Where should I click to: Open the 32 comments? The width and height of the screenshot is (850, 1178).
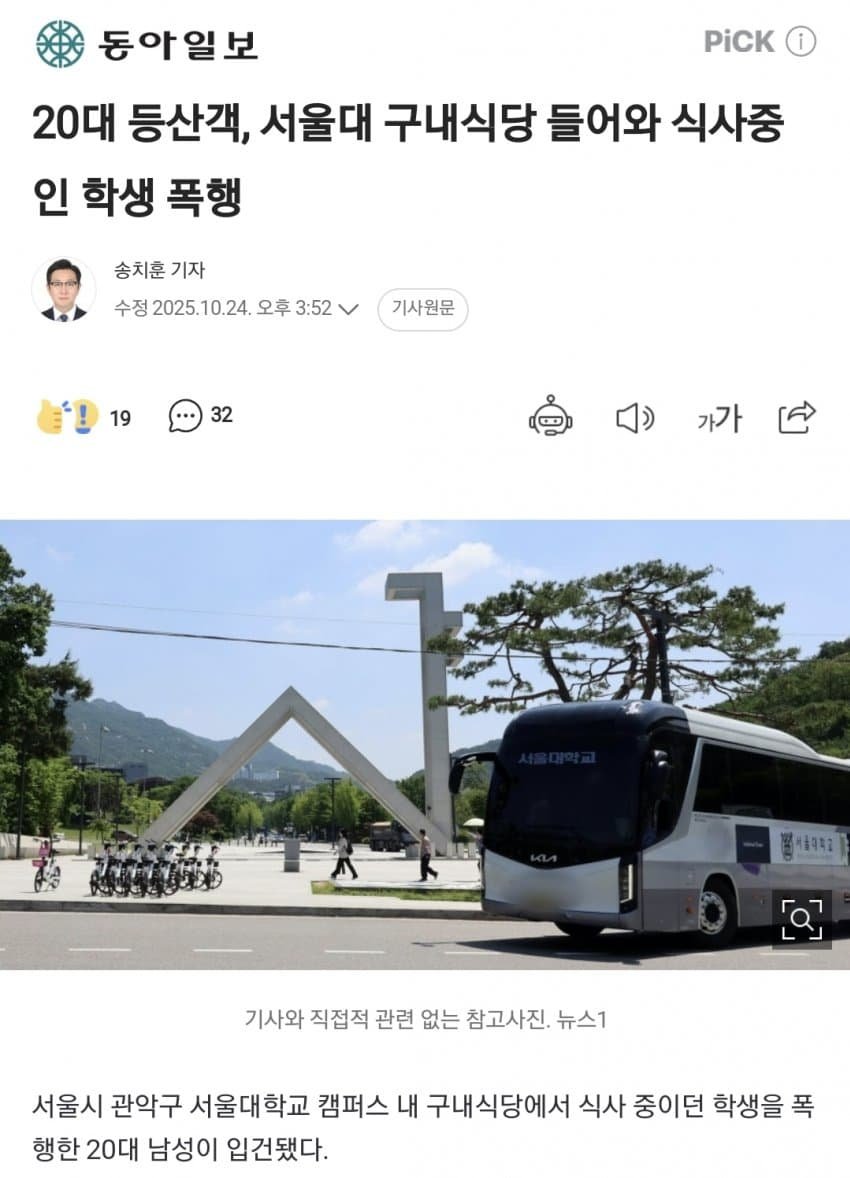coord(201,416)
